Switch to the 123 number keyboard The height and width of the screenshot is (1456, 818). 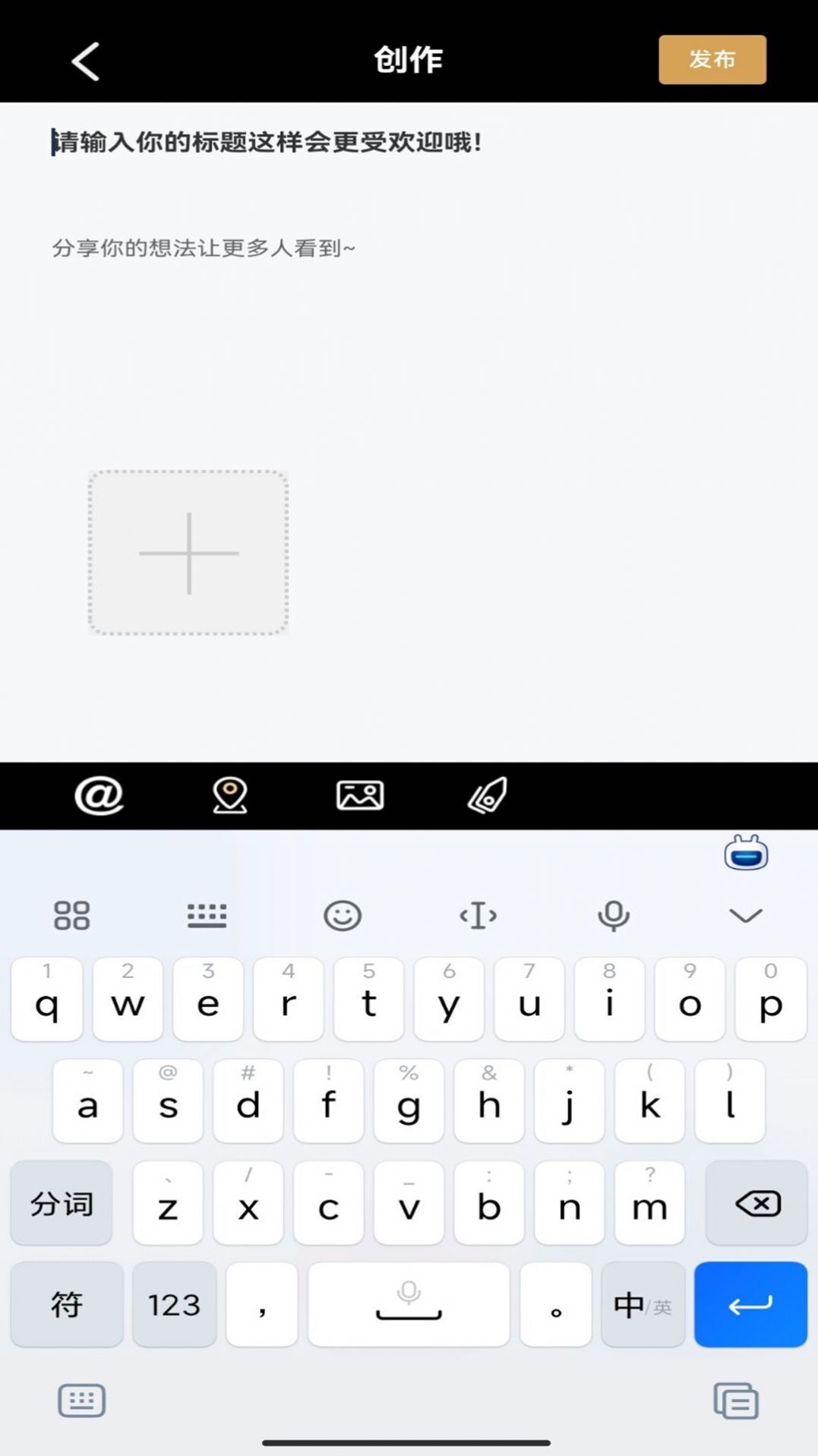click(174, 1305)
